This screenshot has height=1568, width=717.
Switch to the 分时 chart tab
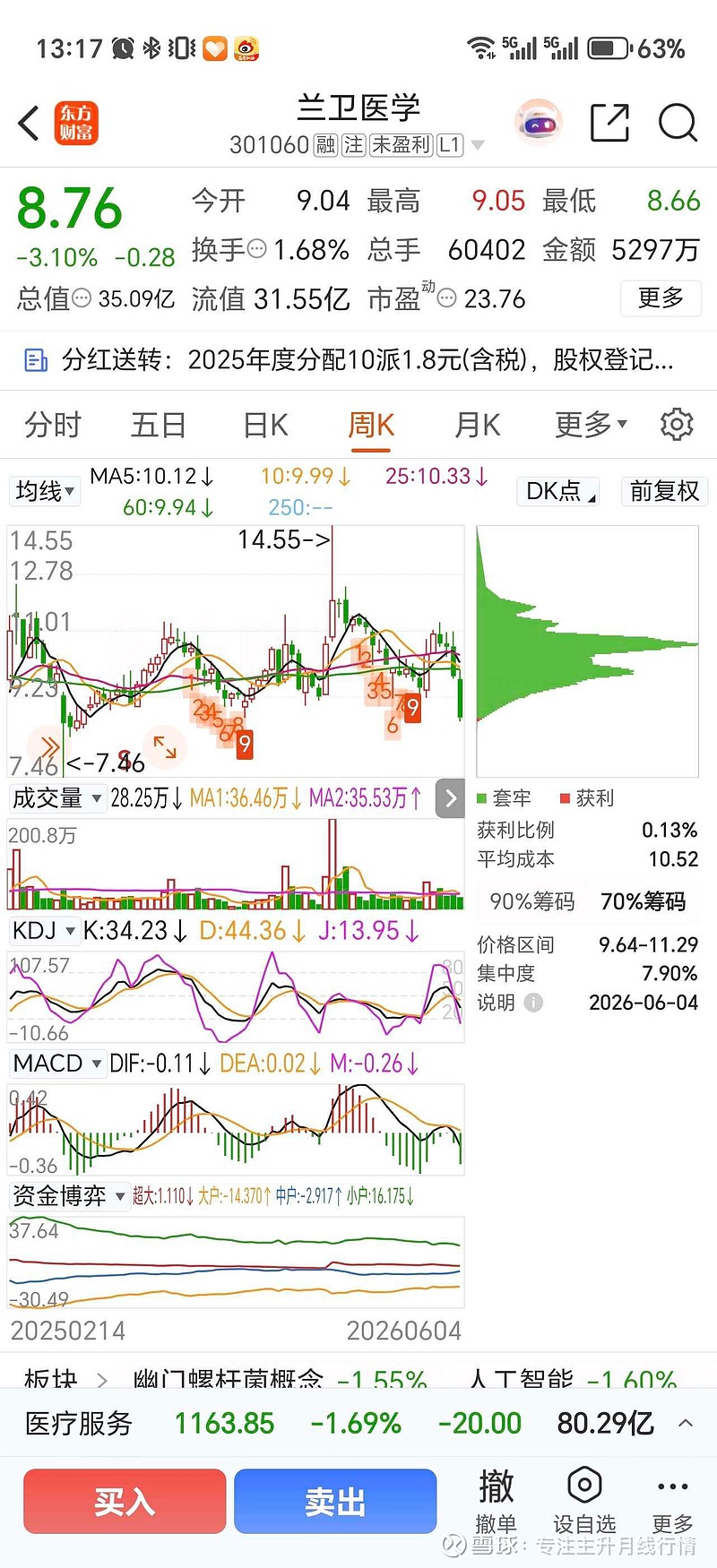coord(53,425)
